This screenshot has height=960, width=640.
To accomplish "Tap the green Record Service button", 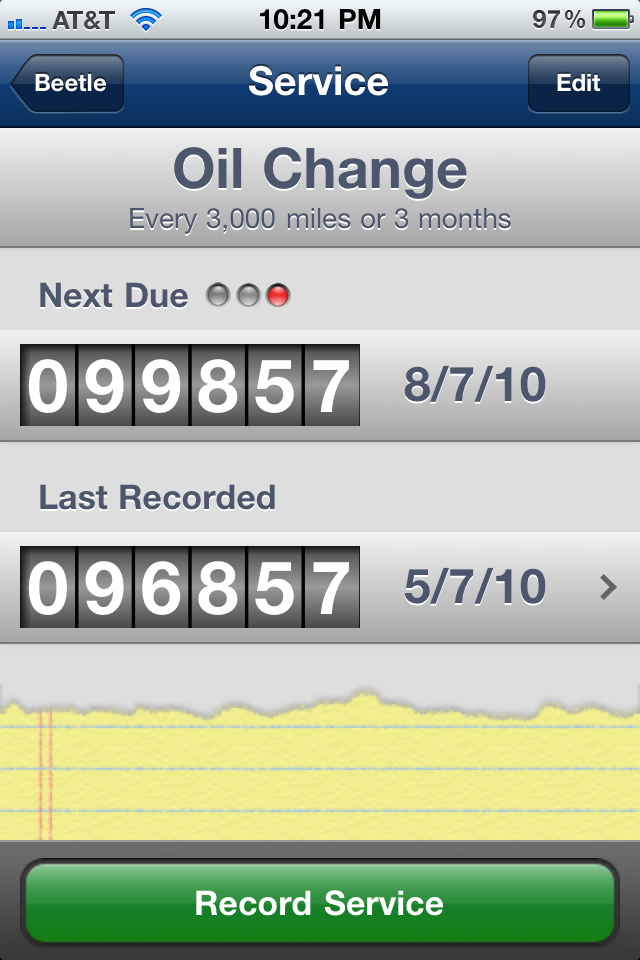I will coord(320,903).
